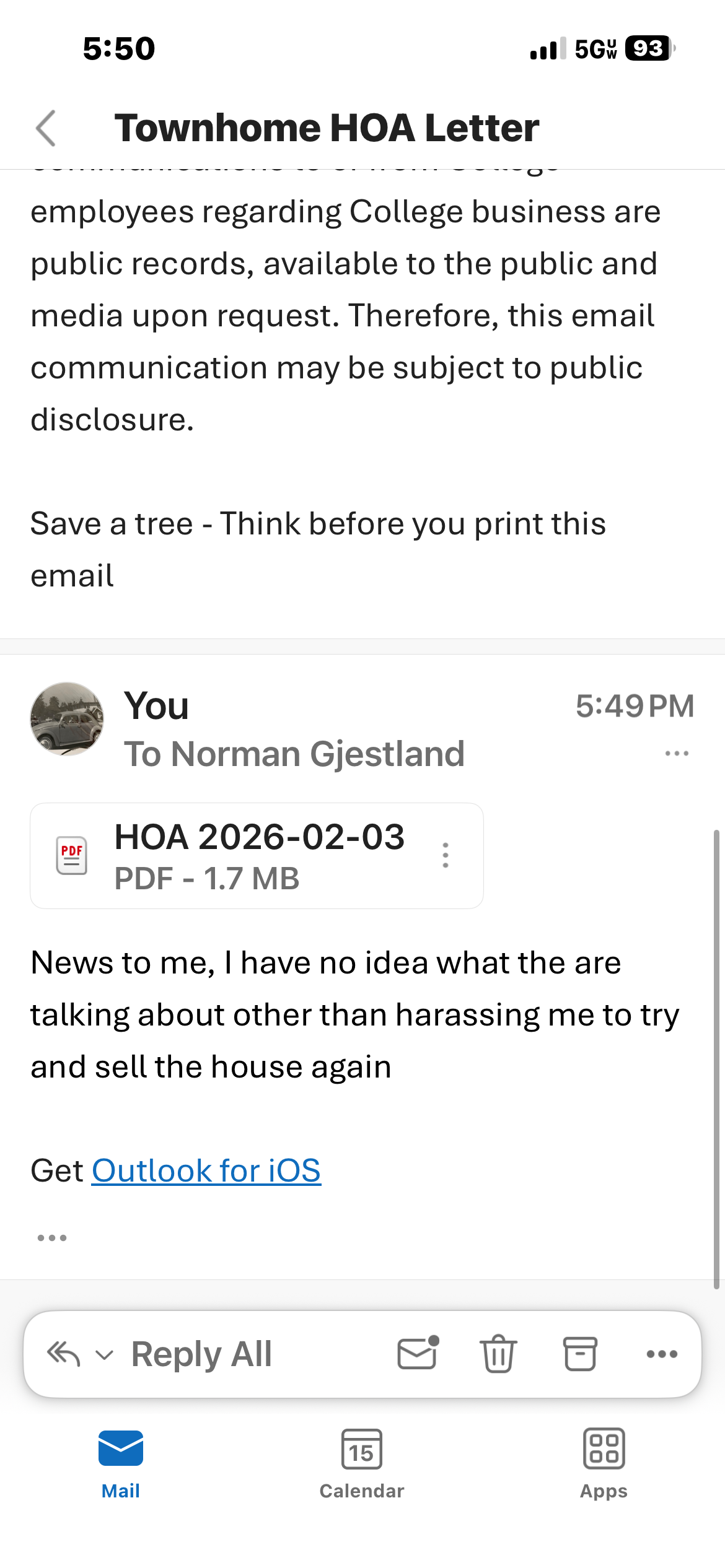View your sender profile photo
The image size is (725, 1568).
pos(67,719)
